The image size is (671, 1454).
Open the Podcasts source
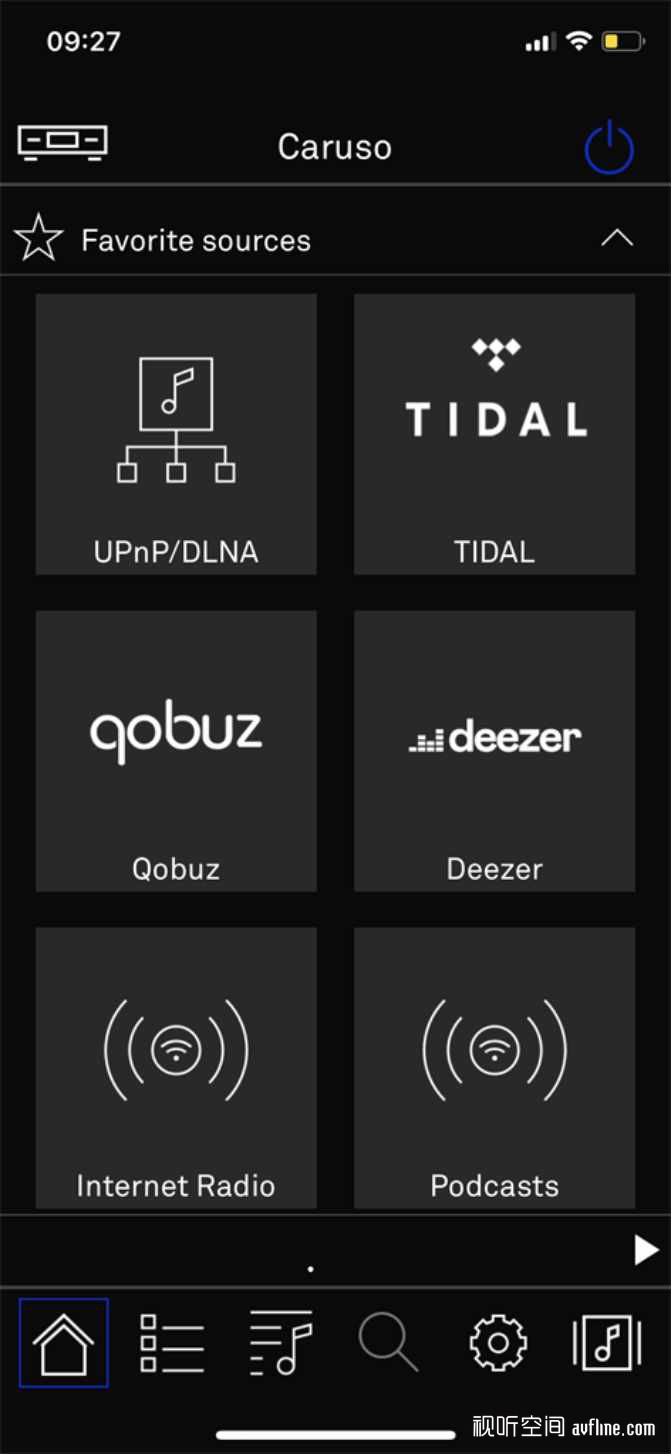point(494,1067)
